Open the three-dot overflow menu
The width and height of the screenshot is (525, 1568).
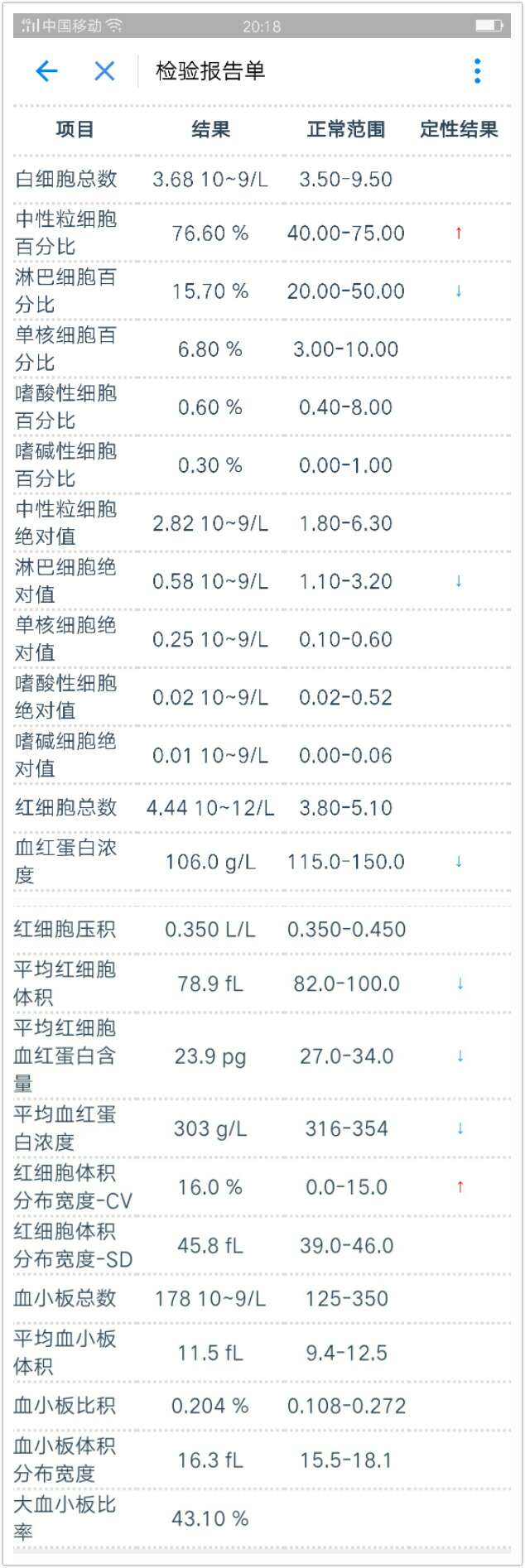[477, 71]
